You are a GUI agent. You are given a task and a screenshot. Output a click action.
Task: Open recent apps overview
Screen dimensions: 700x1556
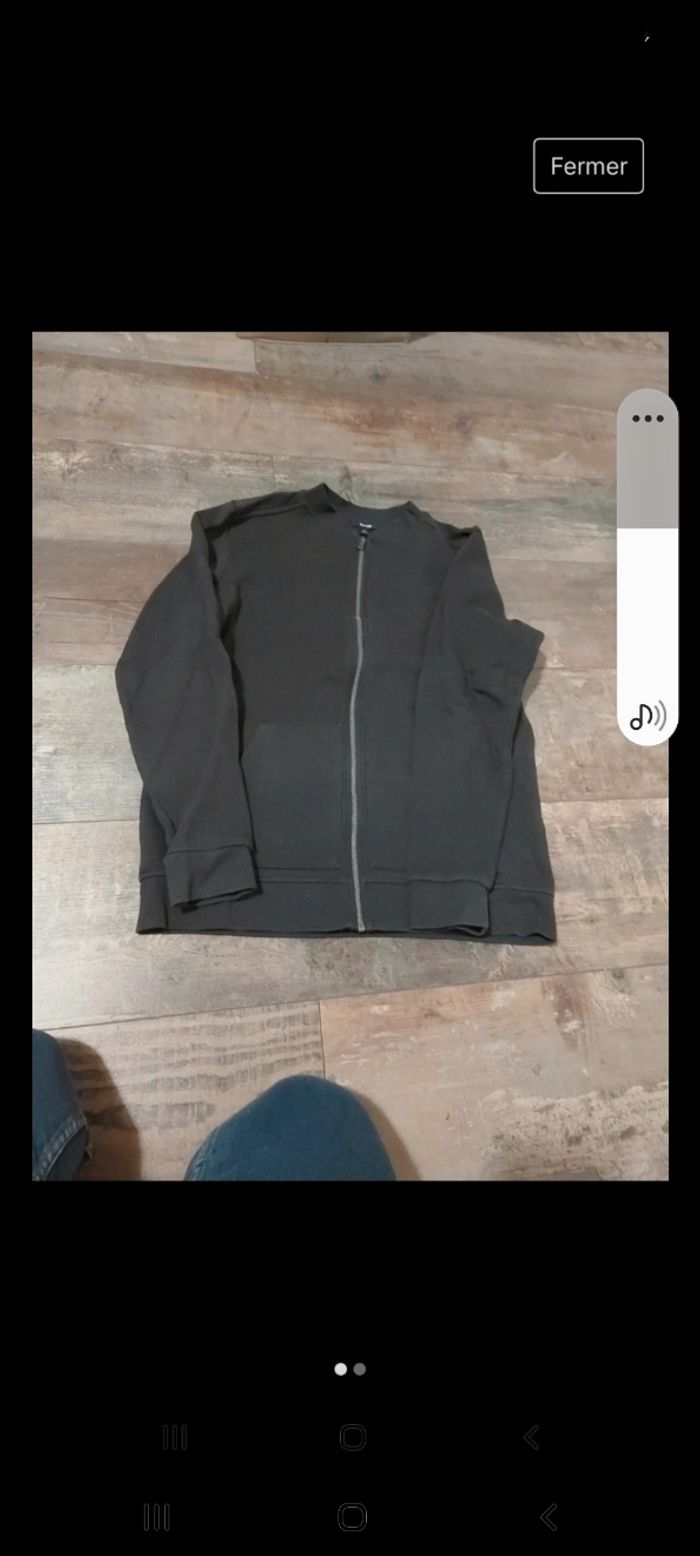(x=156, y=1517)
